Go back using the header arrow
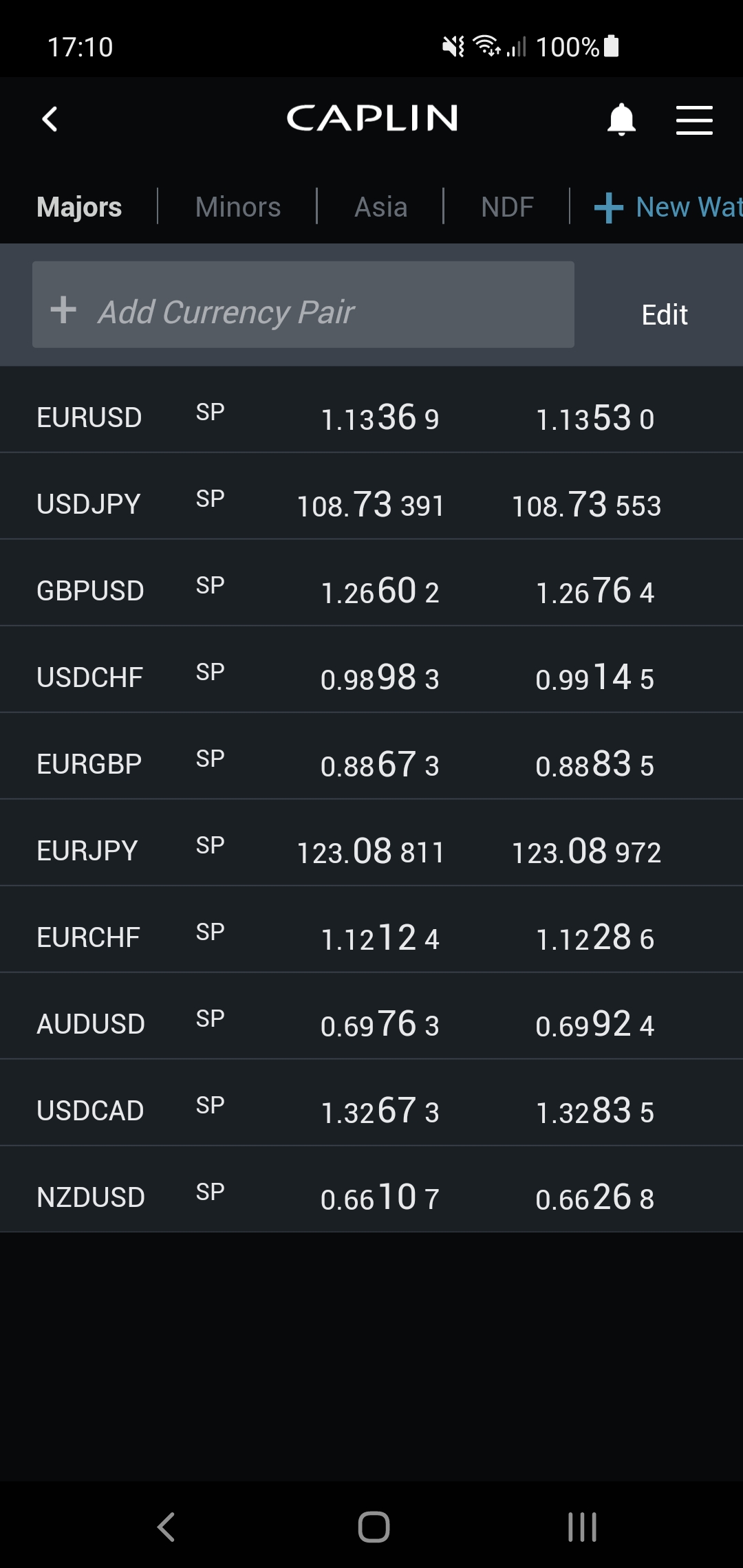This screenshot has width=743, height=1568. click(50, 119)
